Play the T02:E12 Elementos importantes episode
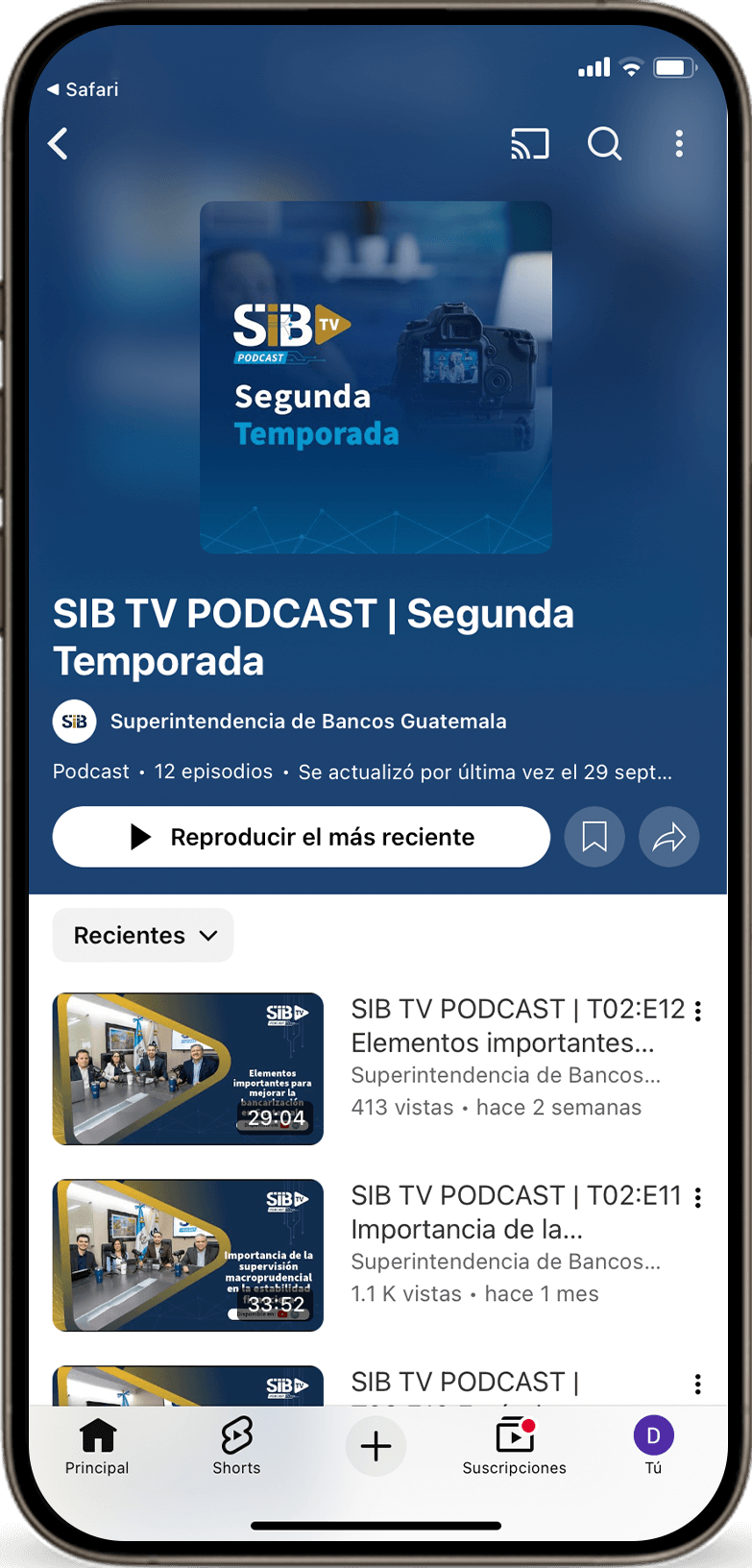 pyautogui.click(x=188, y=1068)
